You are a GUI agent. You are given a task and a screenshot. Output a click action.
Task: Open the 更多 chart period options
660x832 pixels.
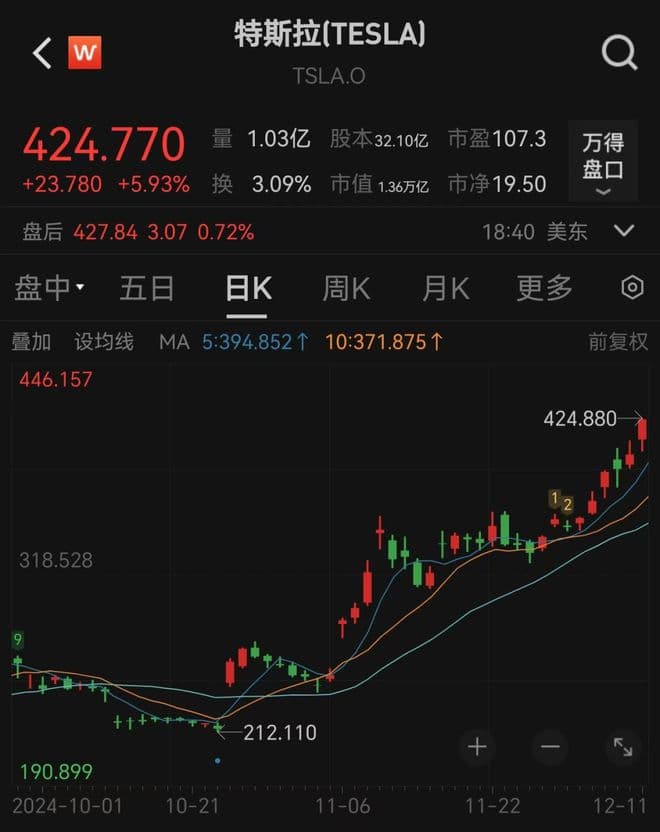(x=544, y=288)
